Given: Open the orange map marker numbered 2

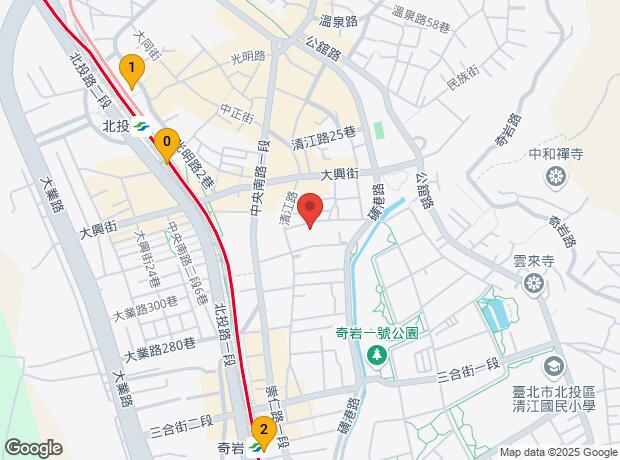Looking at the screenshot, I should click(x=264, y=431).
